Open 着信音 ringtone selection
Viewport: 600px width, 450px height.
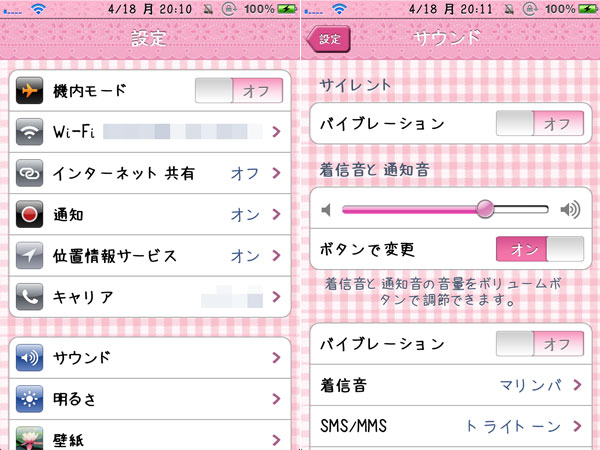(450, 384)
